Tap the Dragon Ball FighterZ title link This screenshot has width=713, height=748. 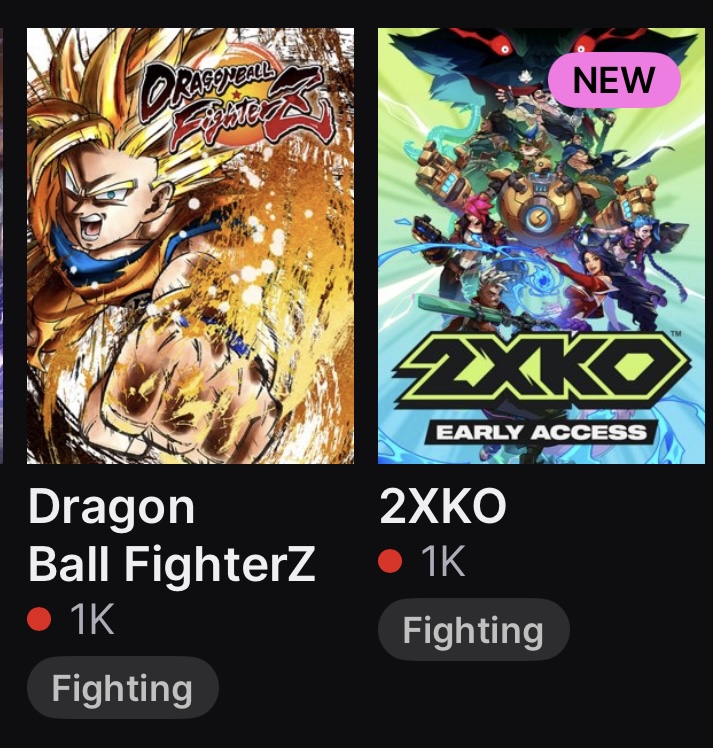pyautogui.click(x=171, y=536)
